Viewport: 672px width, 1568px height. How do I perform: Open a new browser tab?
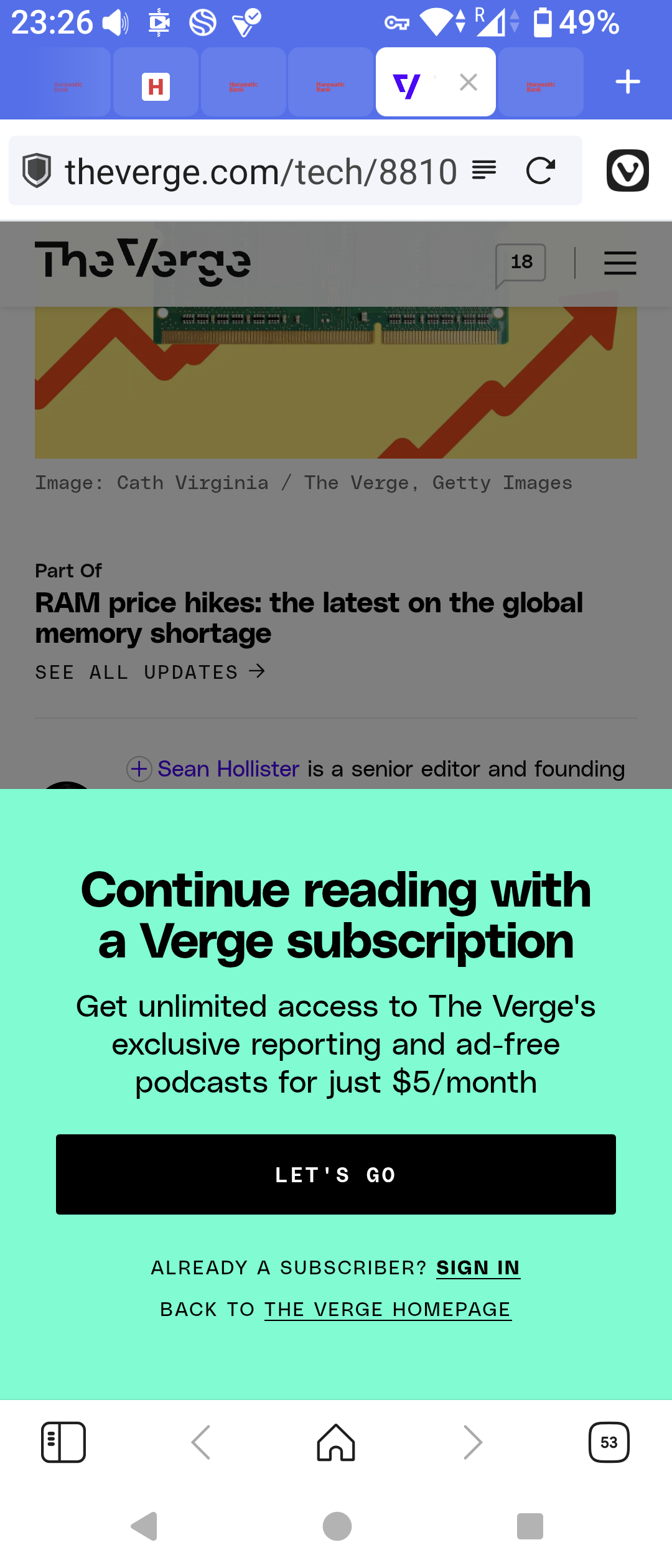coord(628,82)
